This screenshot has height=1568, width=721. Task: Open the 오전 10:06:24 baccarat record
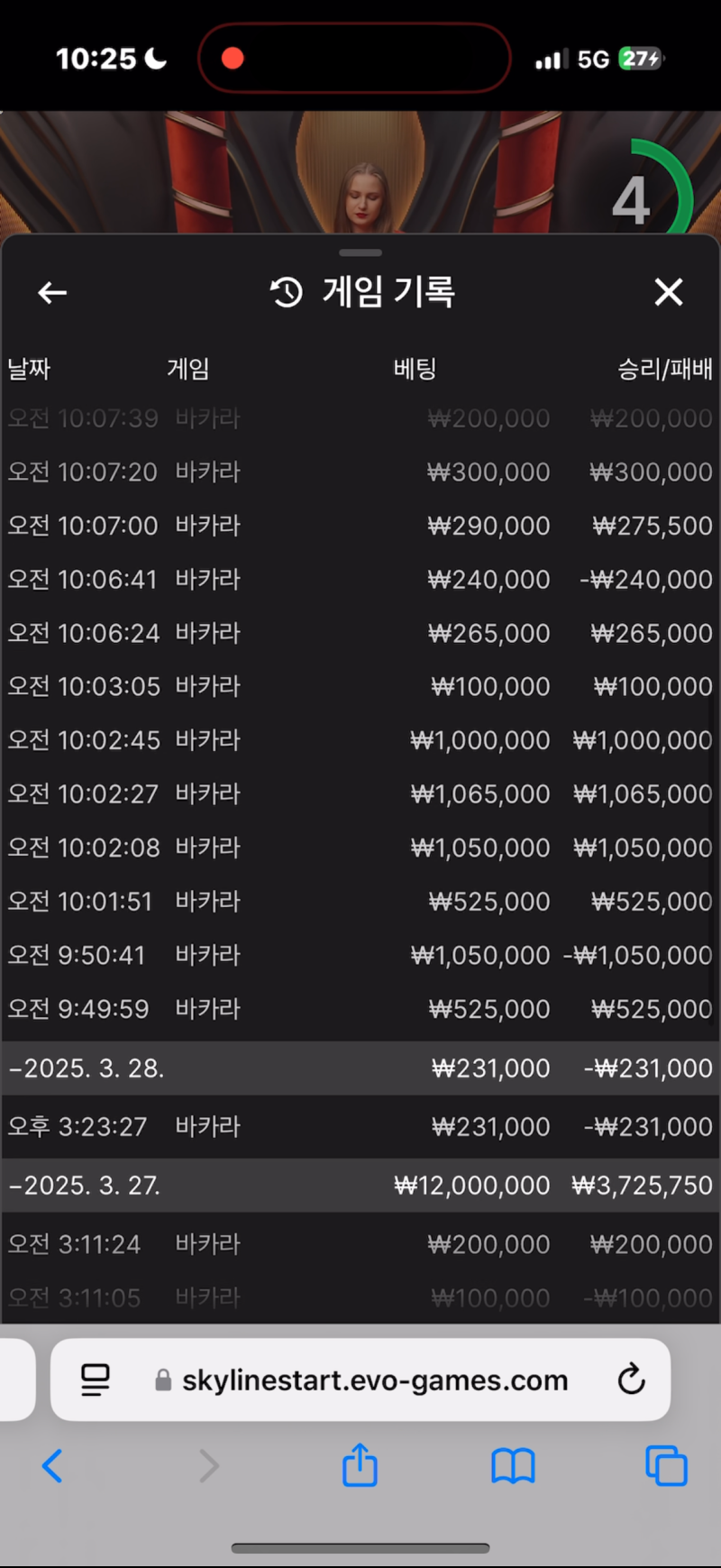(x=360, y=633)
